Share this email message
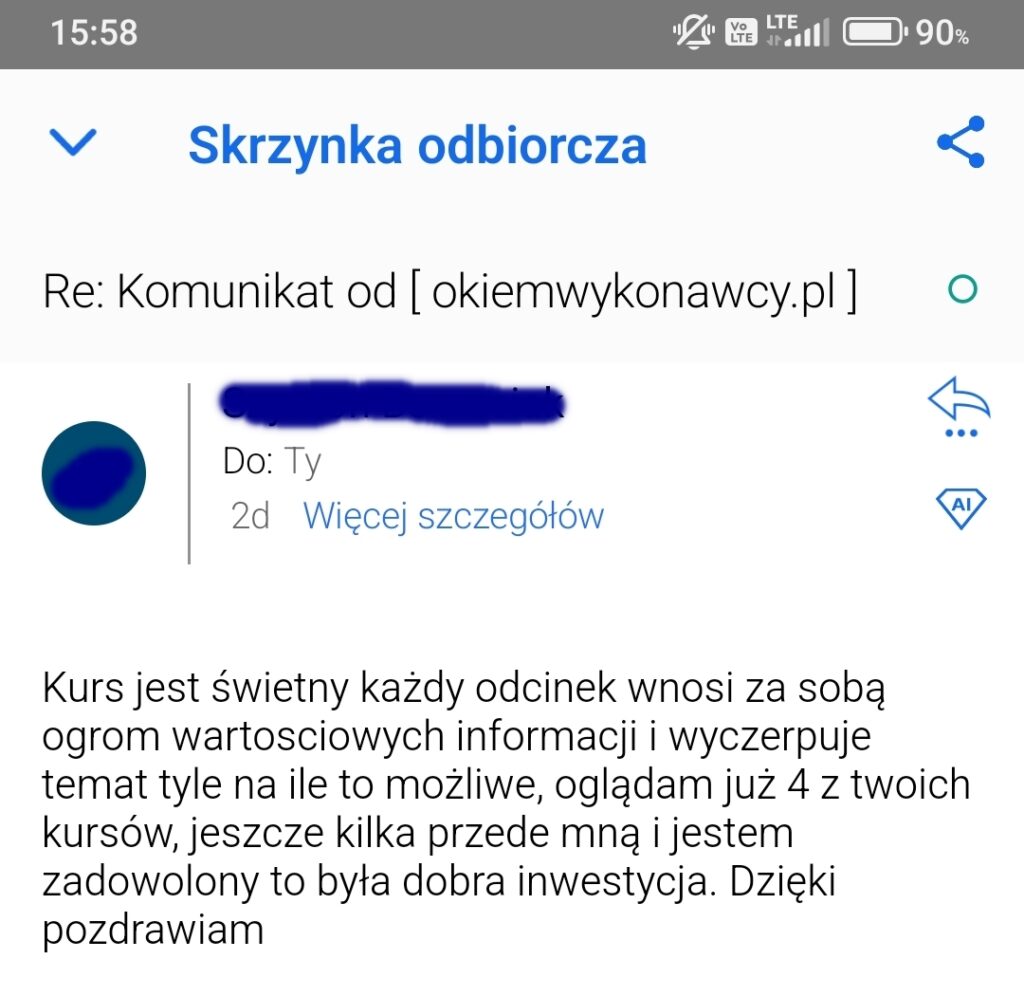This screenshot has width=1024, height=996. point(960,143)
